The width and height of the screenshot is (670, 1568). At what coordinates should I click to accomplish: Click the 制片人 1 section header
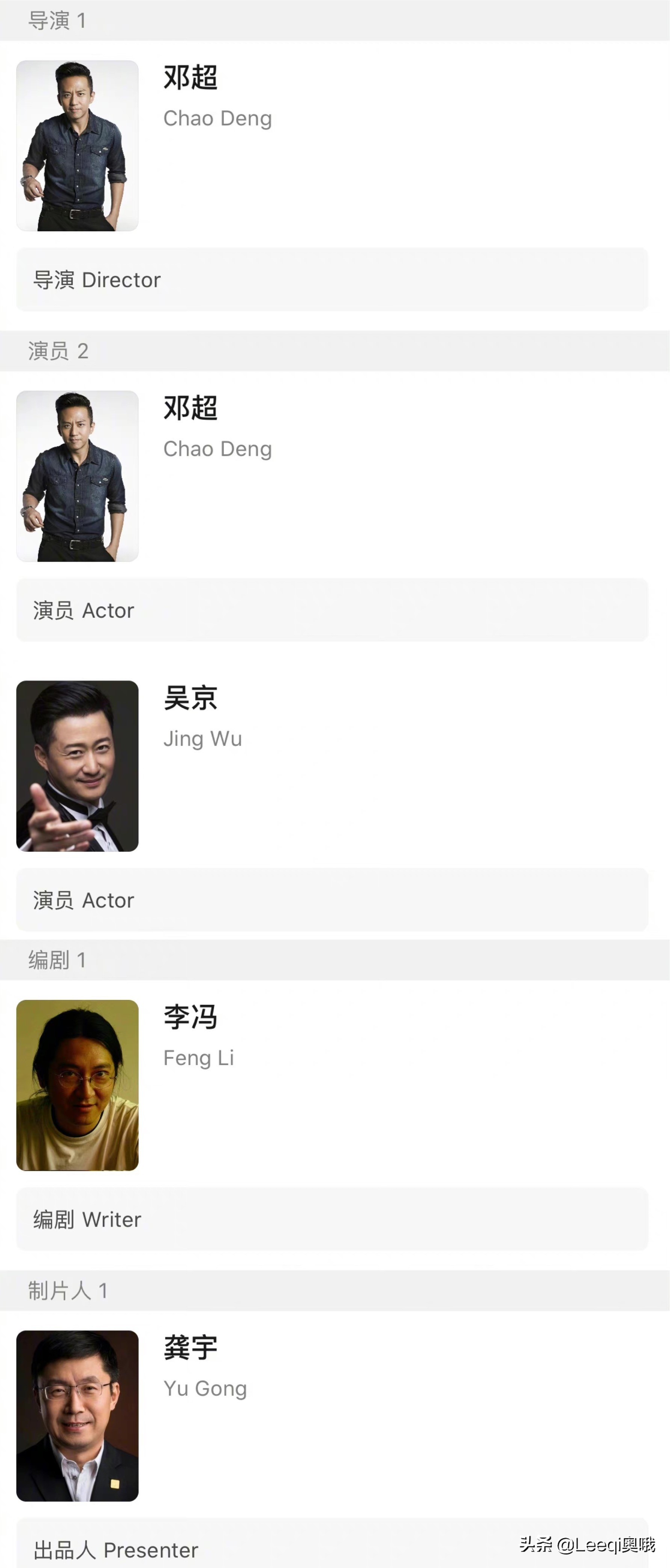coord(67,1290)
